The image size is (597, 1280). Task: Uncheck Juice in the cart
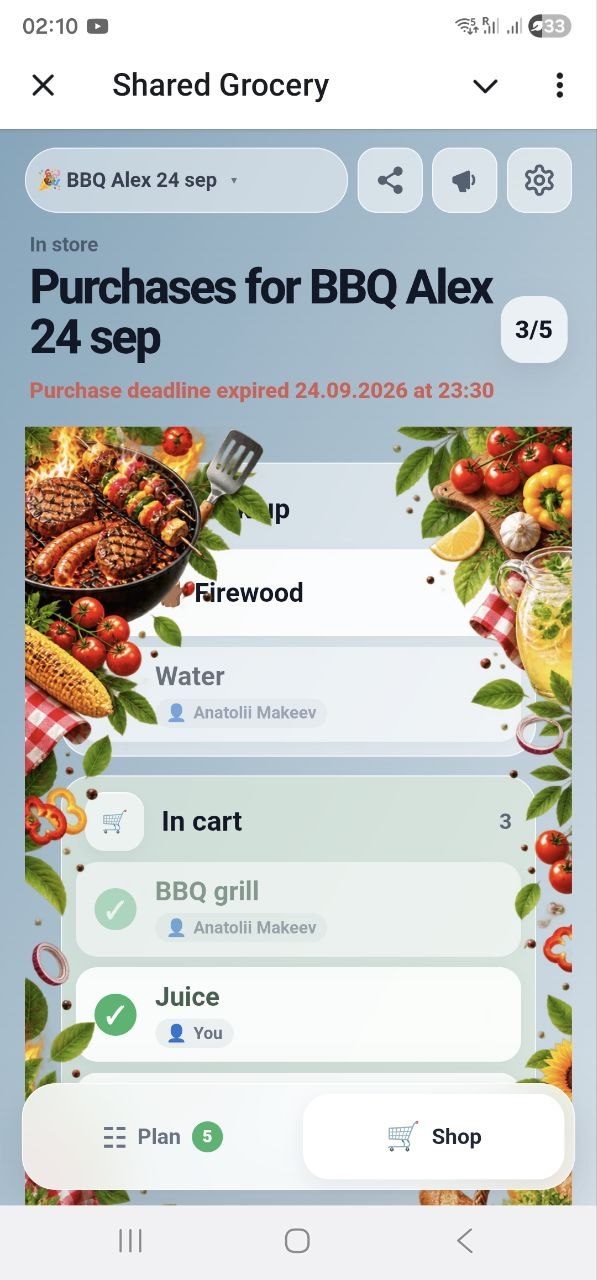116,1015
